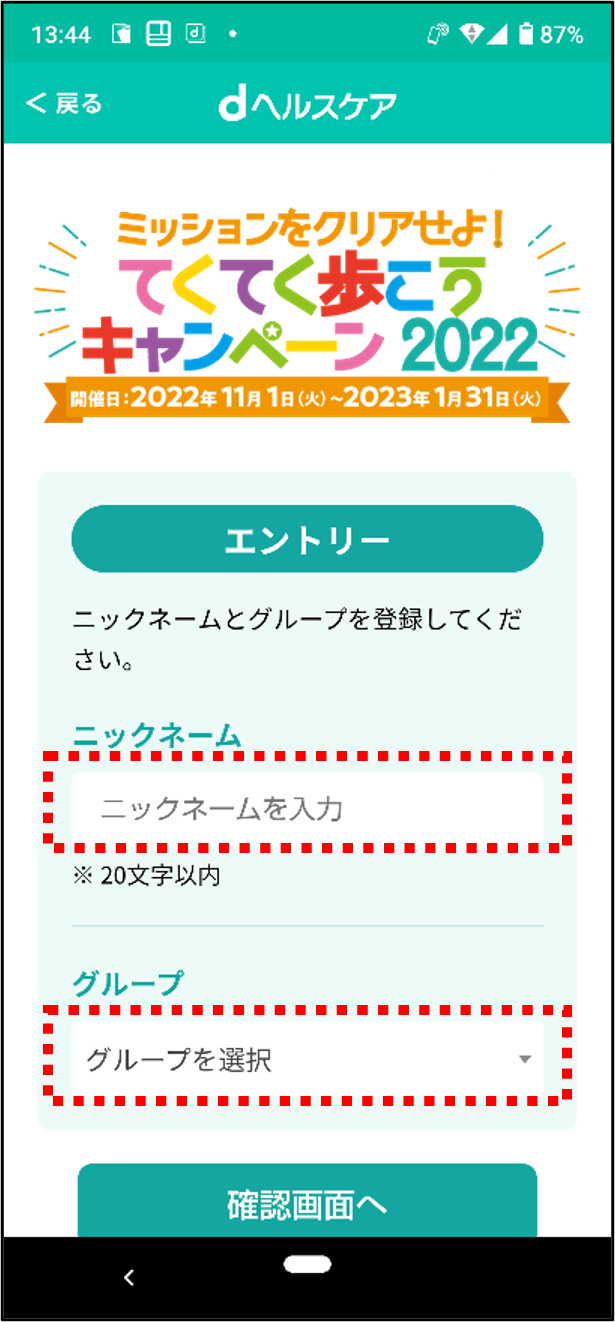Image resolution: width=615 pixels, height=1322 pixels.
Task: Go to home via navigation pill
Action: (307, 1265)
